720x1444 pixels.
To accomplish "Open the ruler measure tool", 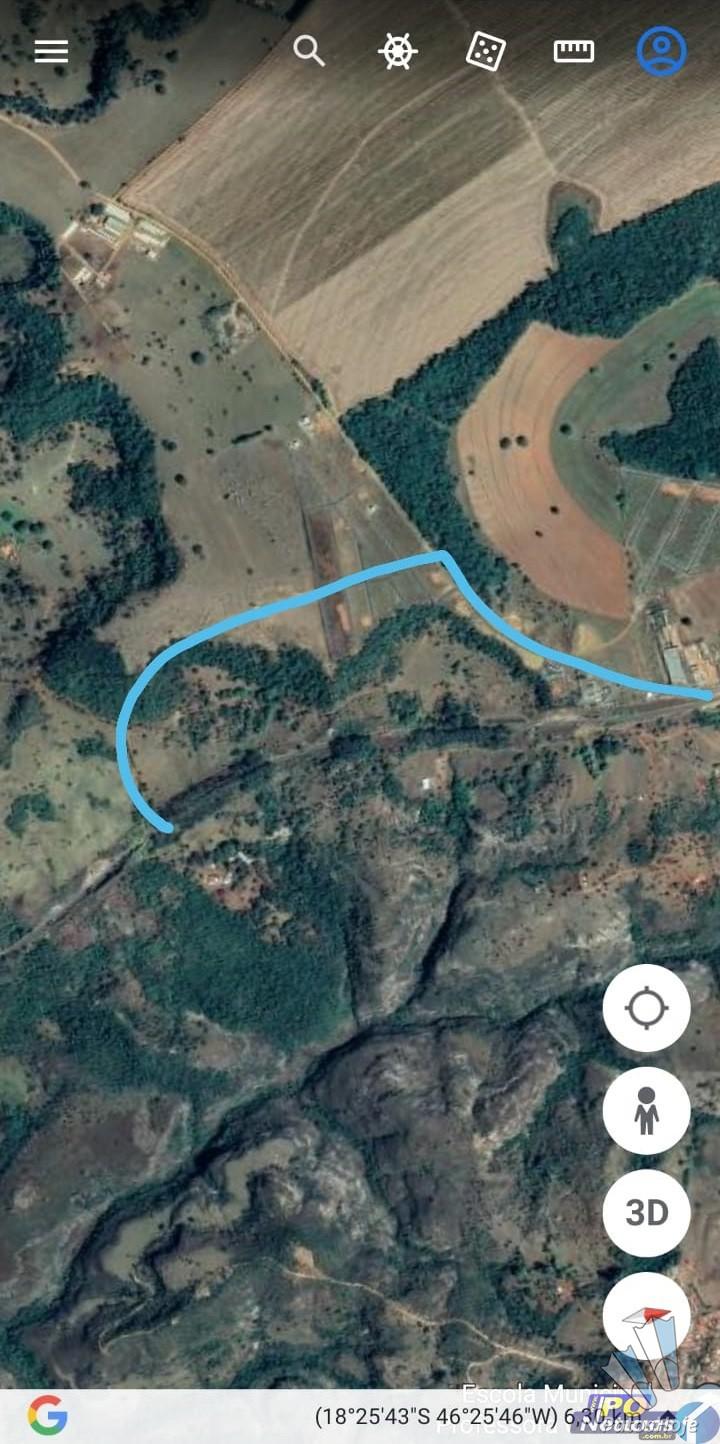I will point(574,51).
